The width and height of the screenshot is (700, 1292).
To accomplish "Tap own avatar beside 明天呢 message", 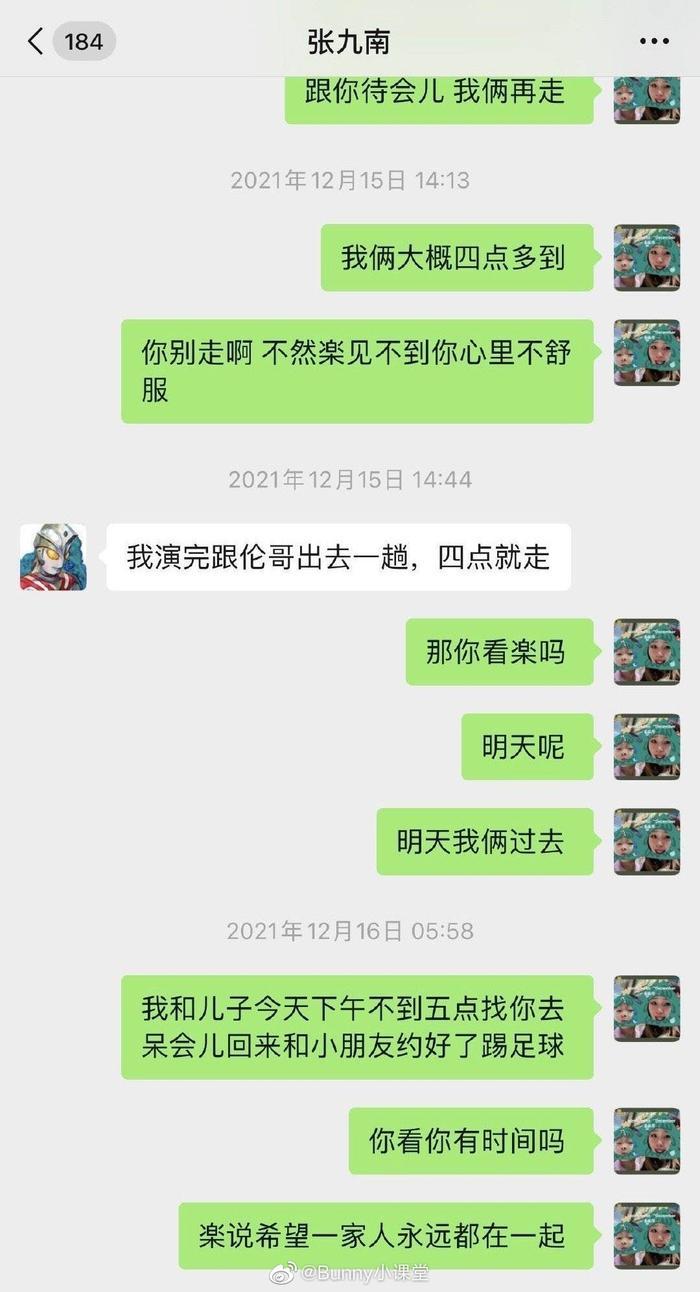I will click(x=646, y=747).
